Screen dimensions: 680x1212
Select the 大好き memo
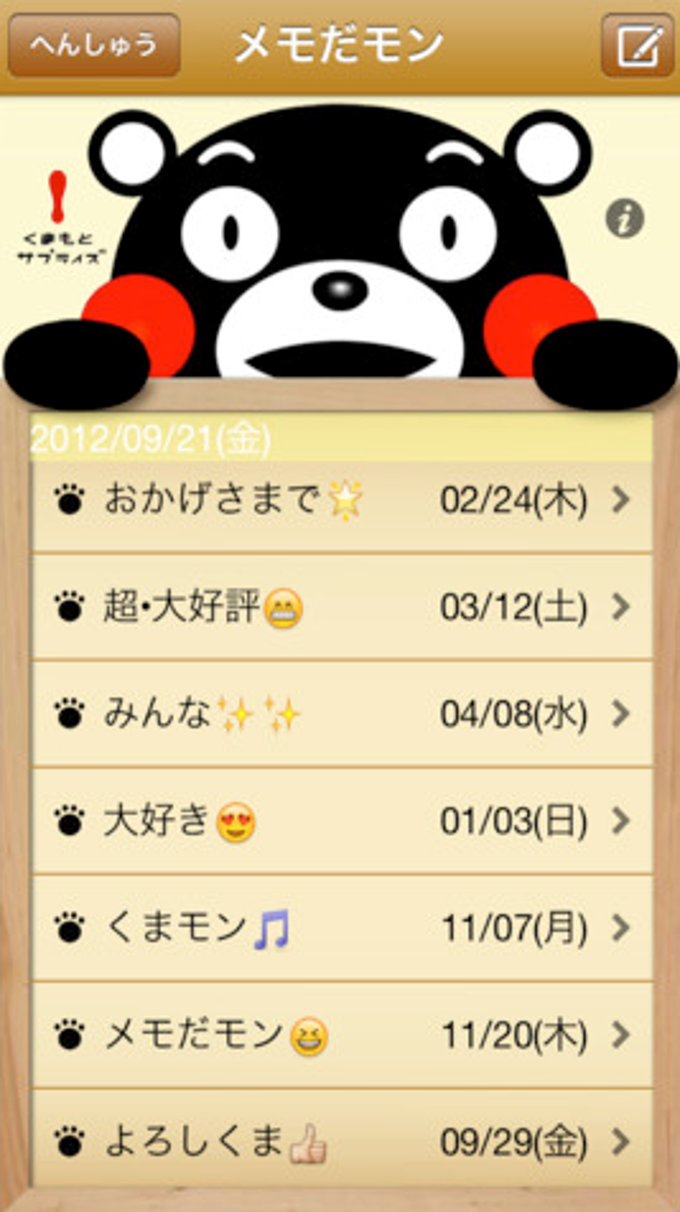point(342,821)
